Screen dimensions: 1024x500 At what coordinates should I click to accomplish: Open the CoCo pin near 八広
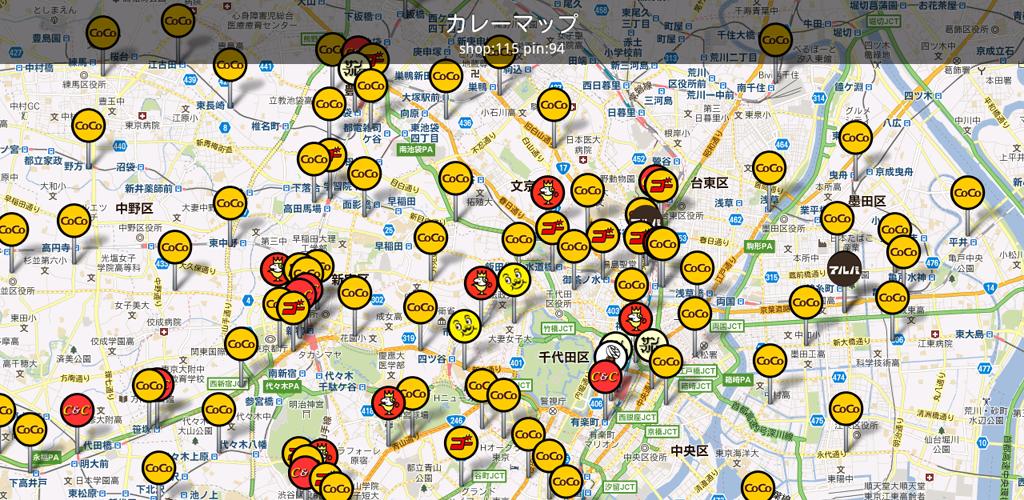coord(854,138)
